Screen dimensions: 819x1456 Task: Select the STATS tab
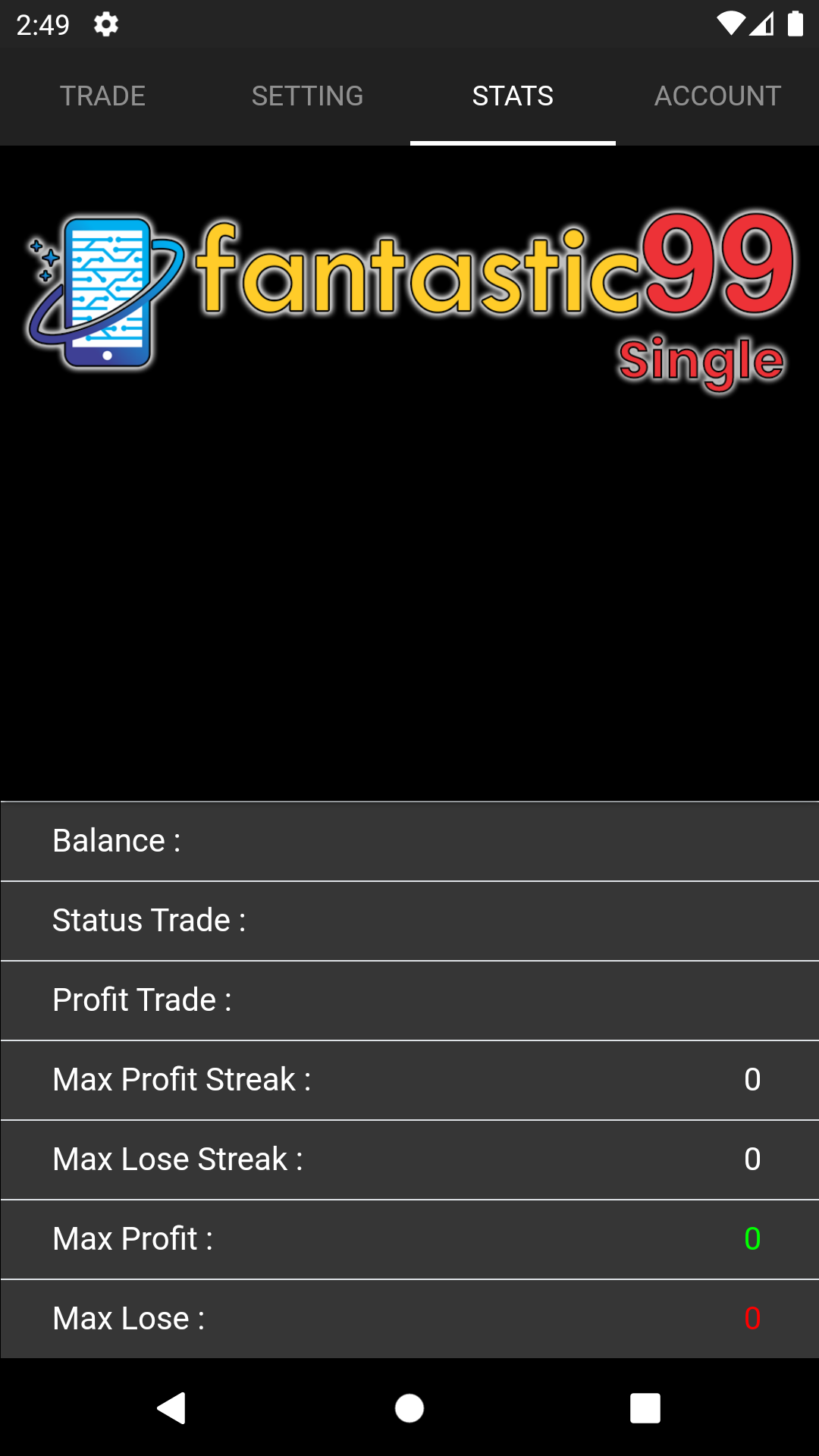[513, 96]
